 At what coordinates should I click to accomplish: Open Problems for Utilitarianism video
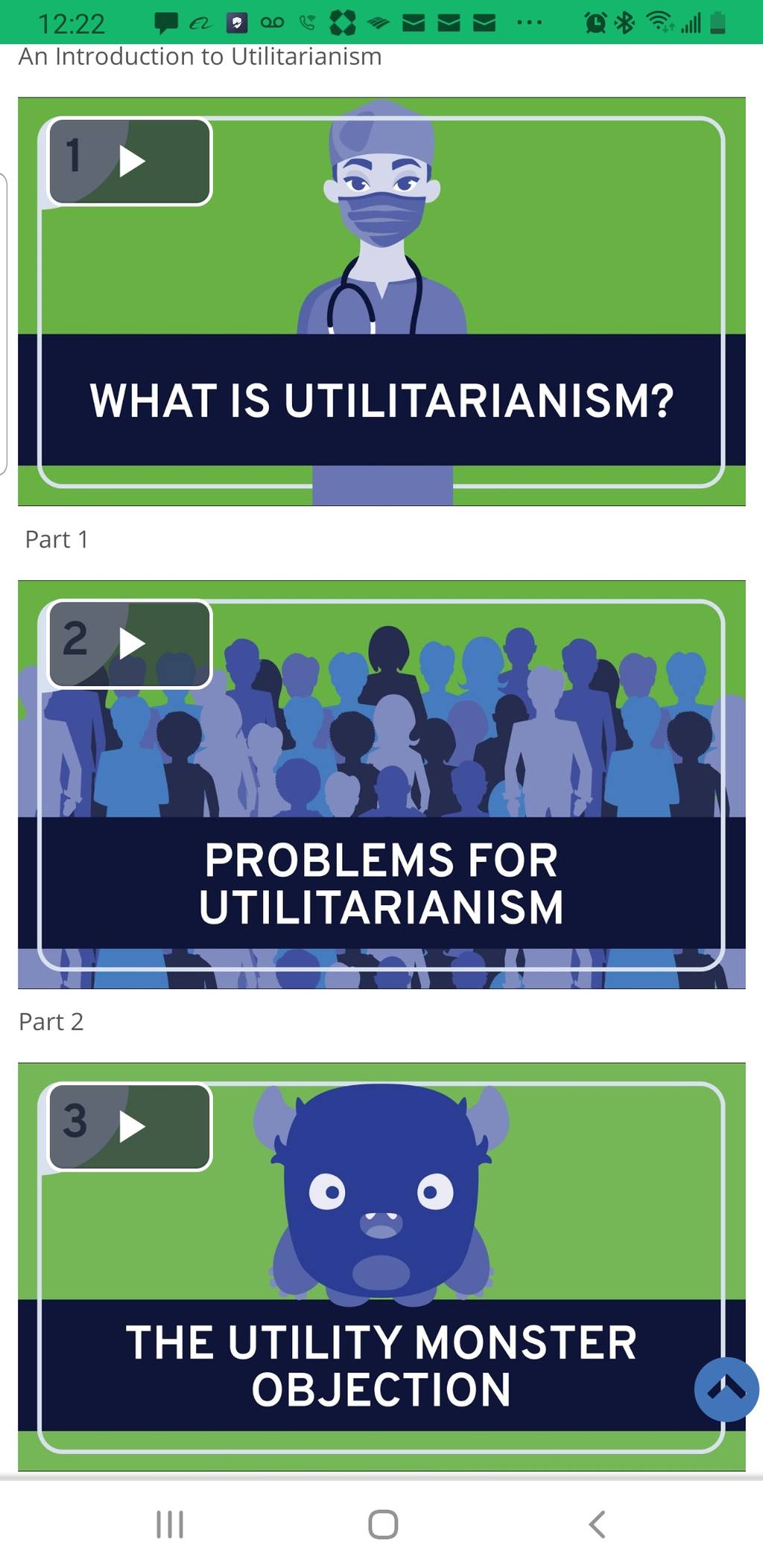coord(381,784)
